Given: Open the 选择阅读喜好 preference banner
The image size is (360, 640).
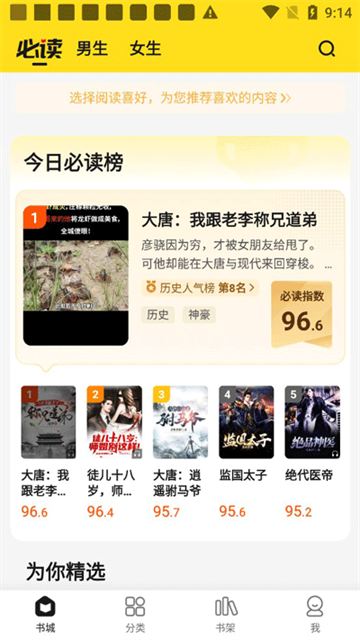Looking at the screenshot, I should [180, 98].
